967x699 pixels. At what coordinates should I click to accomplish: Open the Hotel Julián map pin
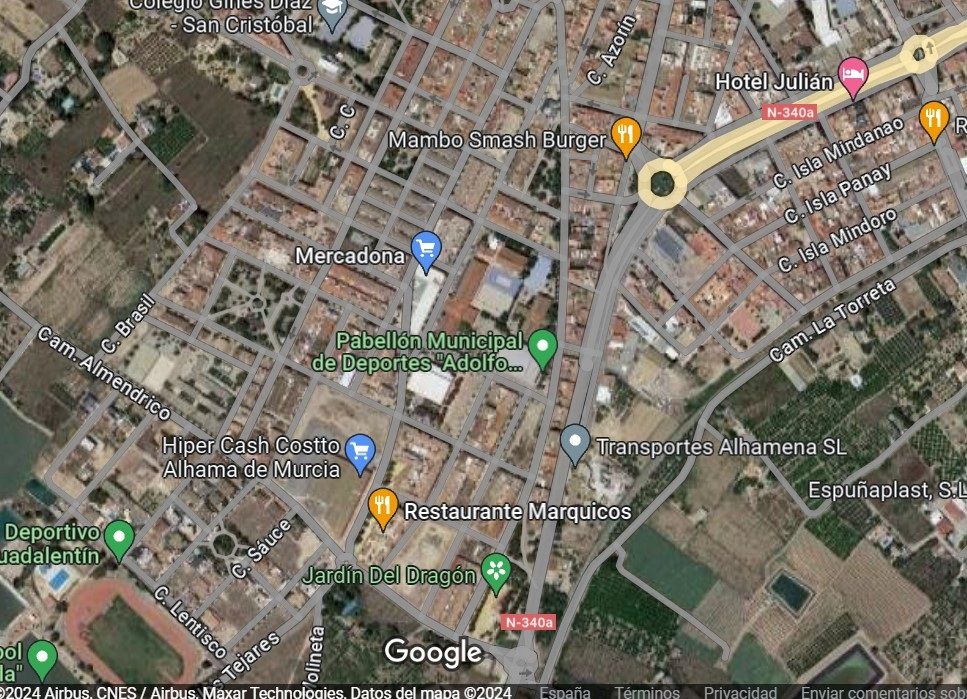pos(851,73)
